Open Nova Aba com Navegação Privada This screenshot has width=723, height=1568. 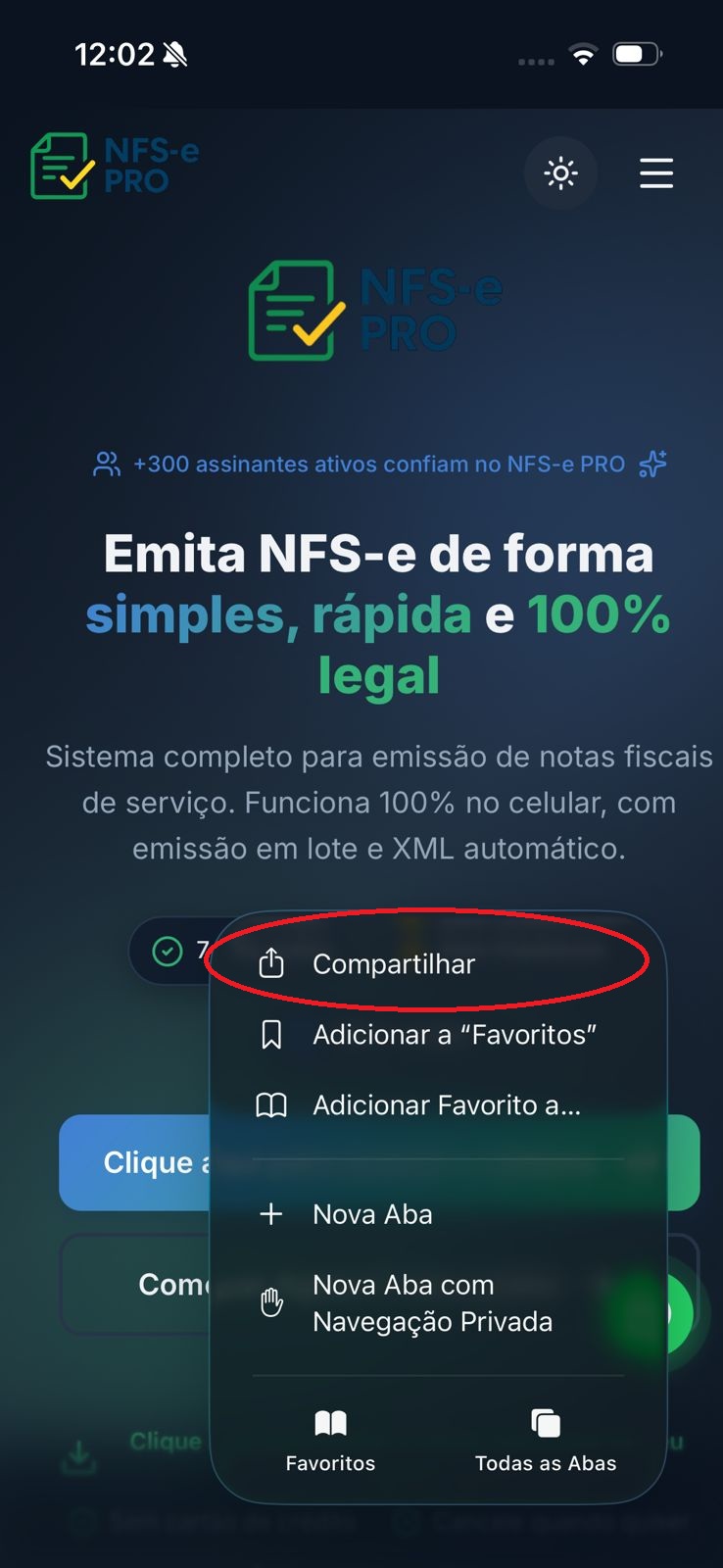point(431,1303)
